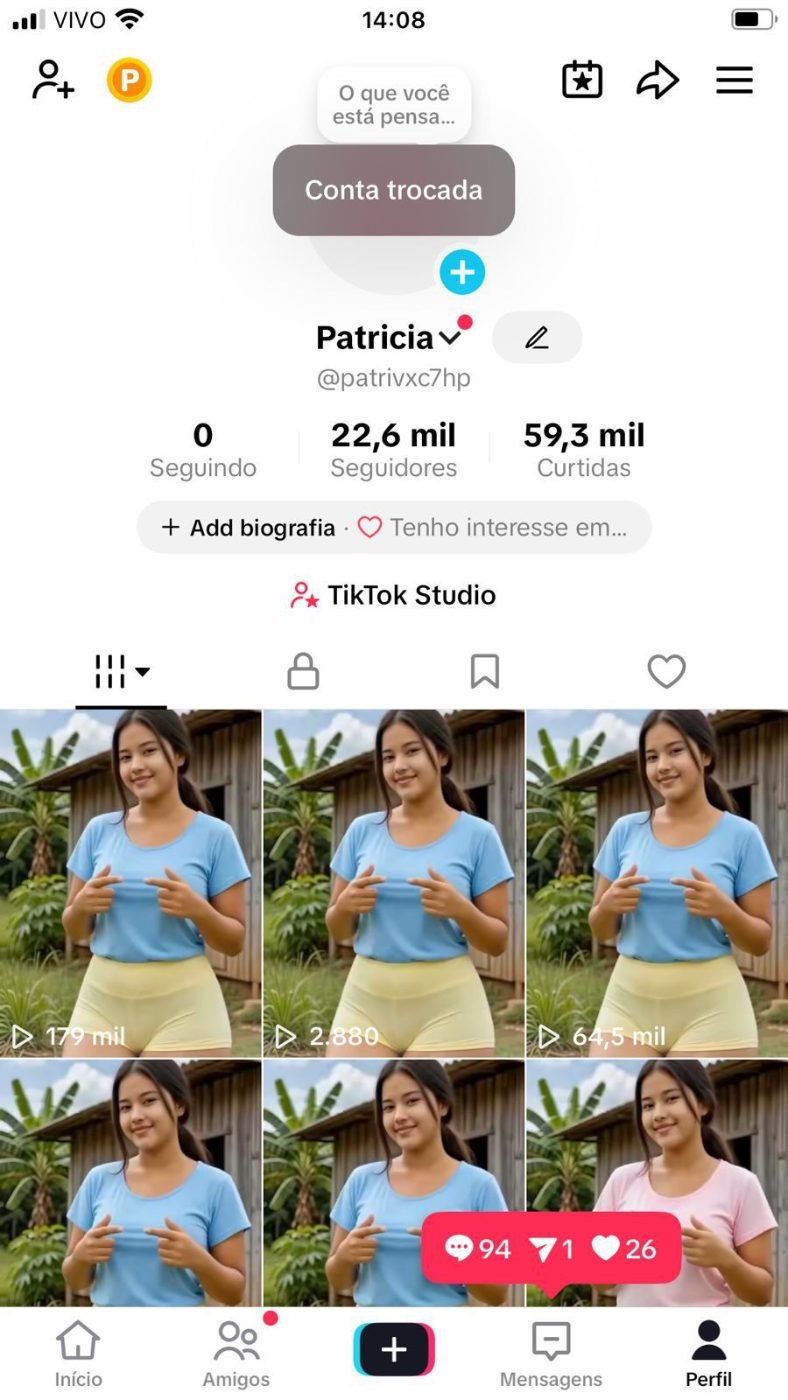Open the Mensagens tab
This screenshot has height=1400, width=788.
pos(551,1352)
